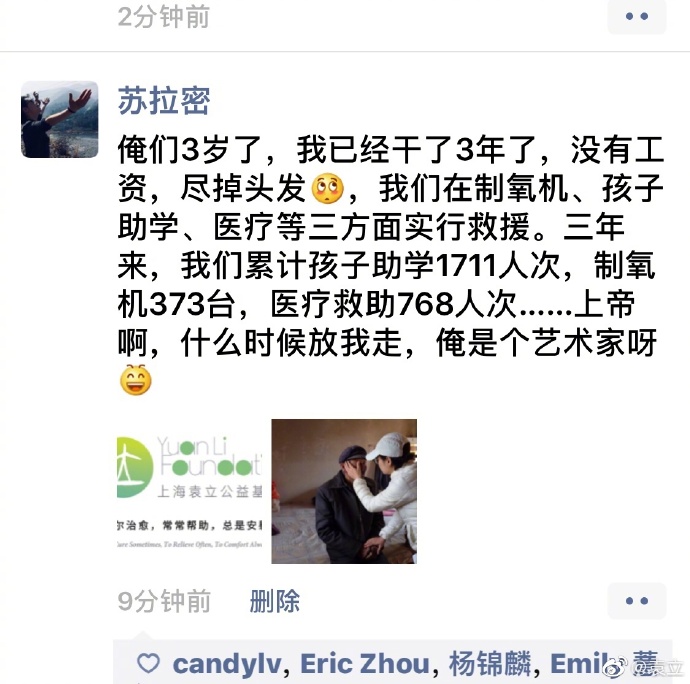Open like/comment menu for 9分钟前 post
Screen dimensions: 690x684
(x=636, y=601)
